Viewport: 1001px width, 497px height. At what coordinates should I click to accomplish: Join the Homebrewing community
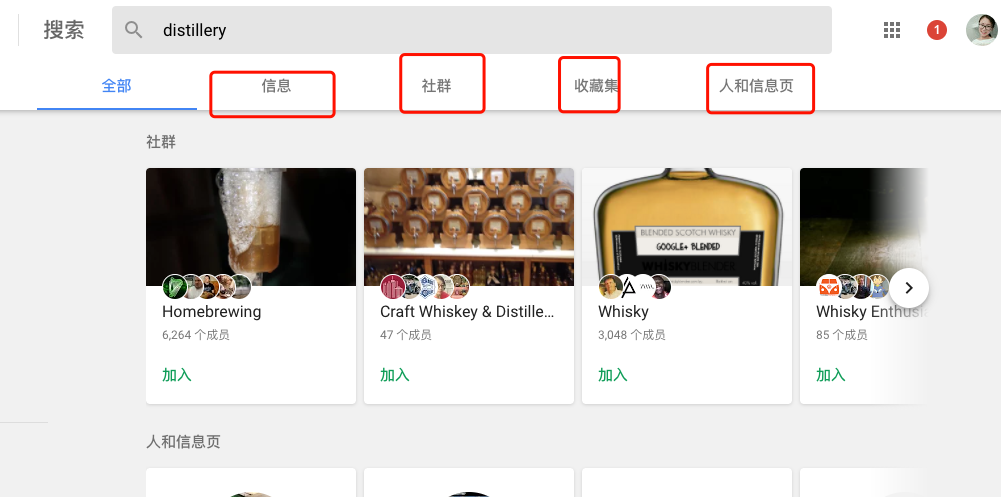(177, 375)
